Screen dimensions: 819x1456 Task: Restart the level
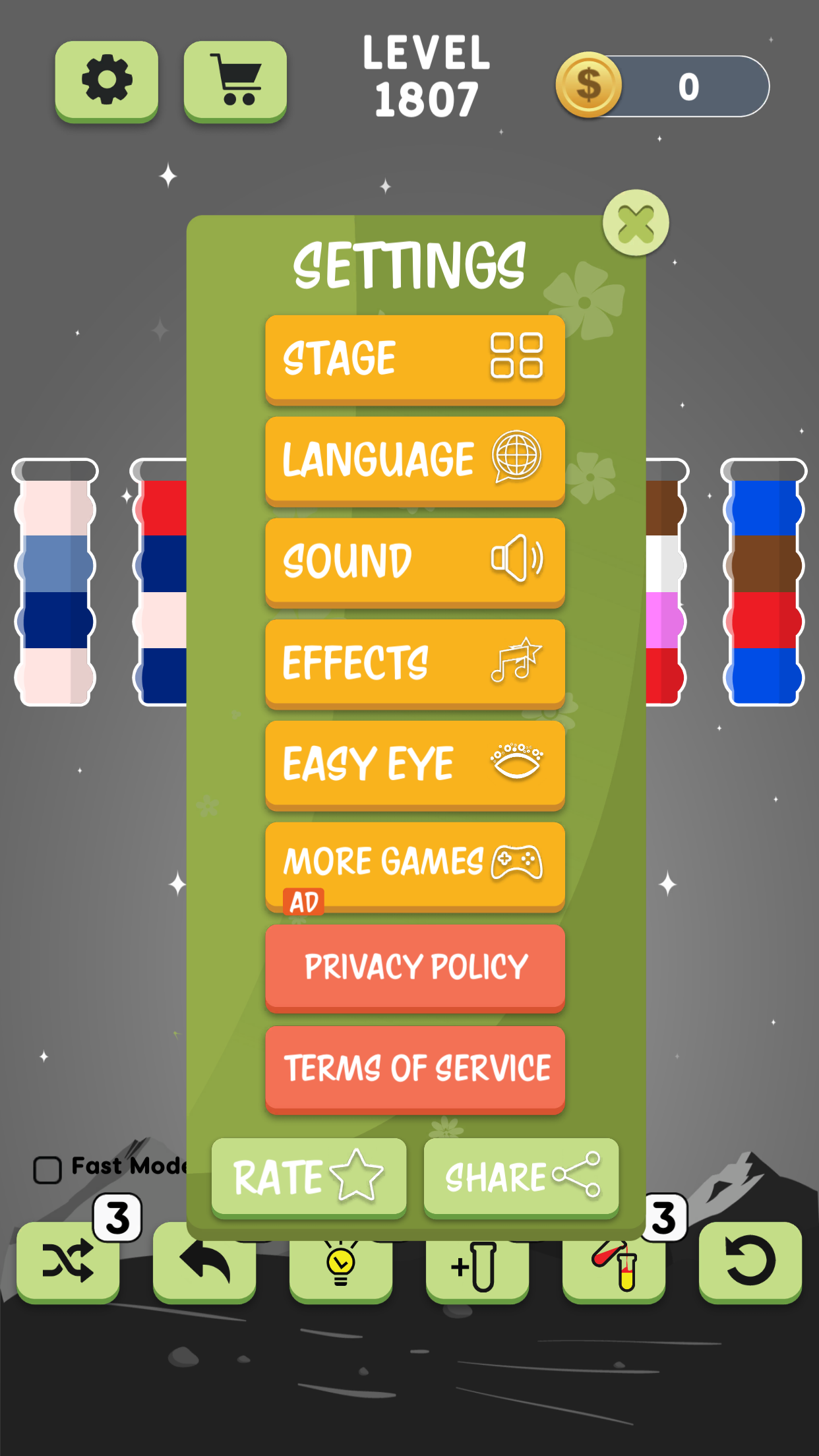pyautogui.click(x=750, y=1262)
